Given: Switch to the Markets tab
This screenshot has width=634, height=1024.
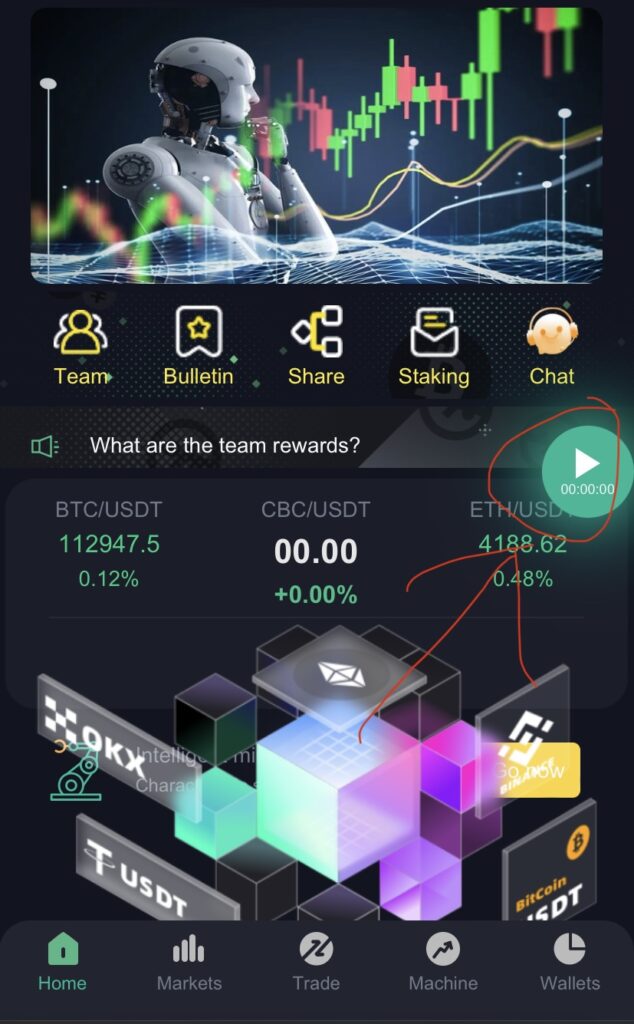Looking at the screenshot, I should coord(189,962).
